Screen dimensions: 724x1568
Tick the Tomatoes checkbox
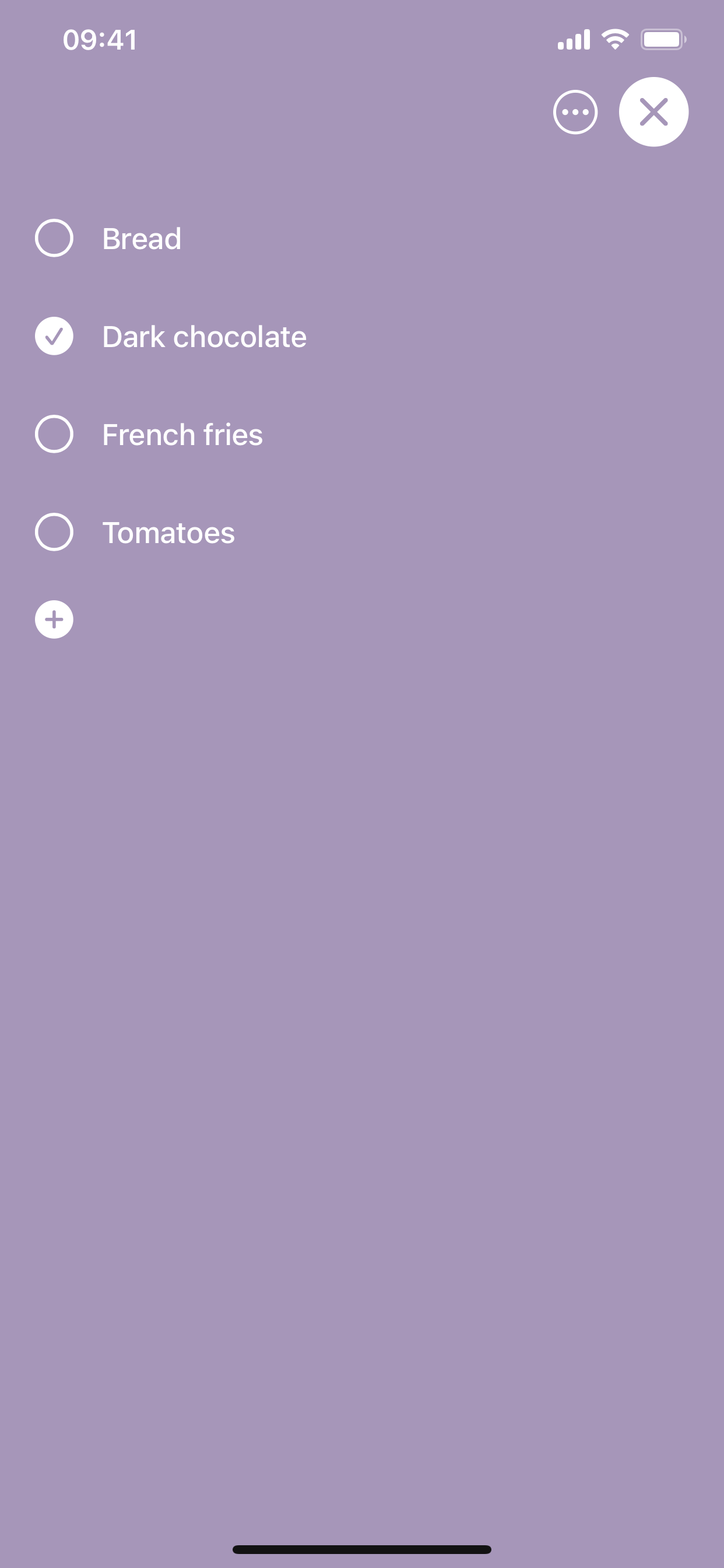(x=54, y=532)
